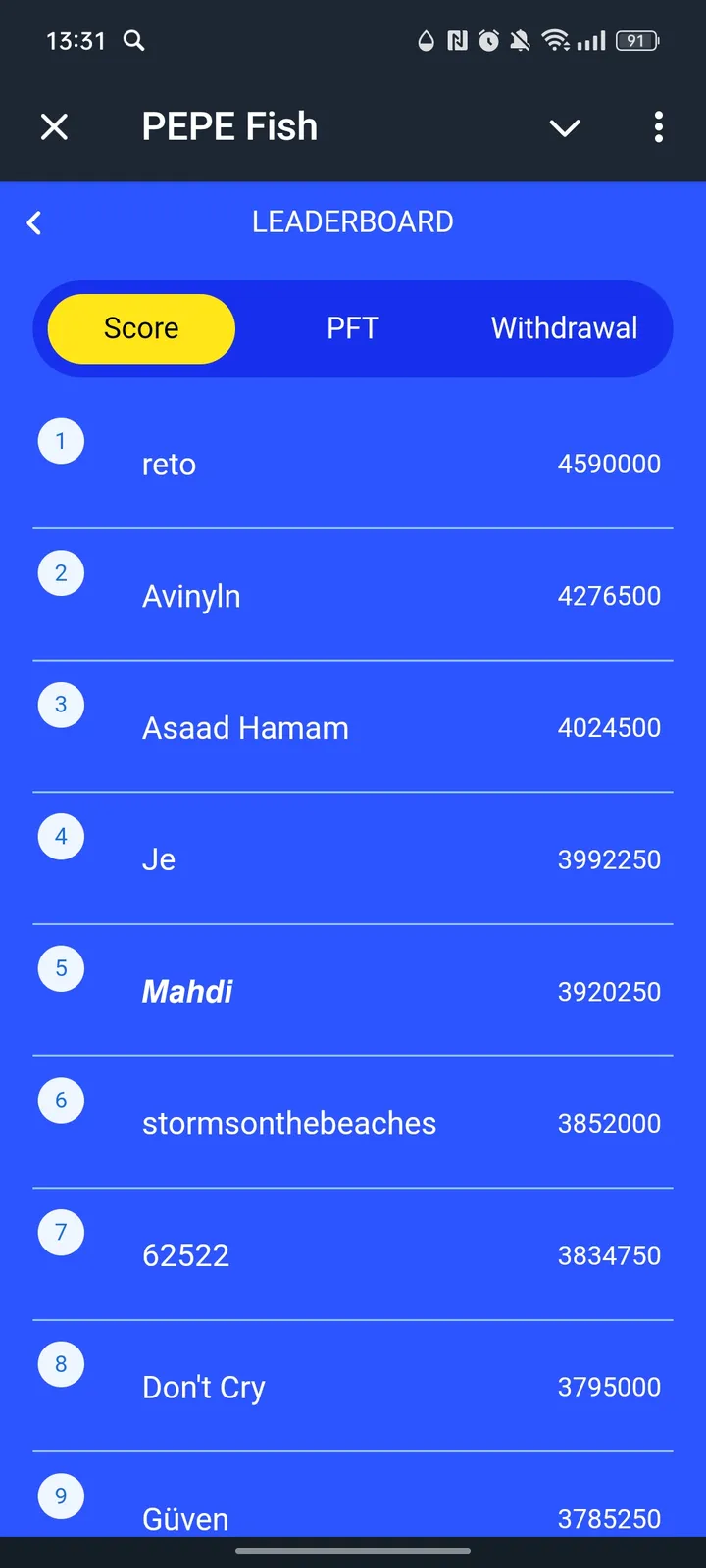The image size is (706, 1568).
Task: Tap the rank 1 number badge
Action: [61, 441]
